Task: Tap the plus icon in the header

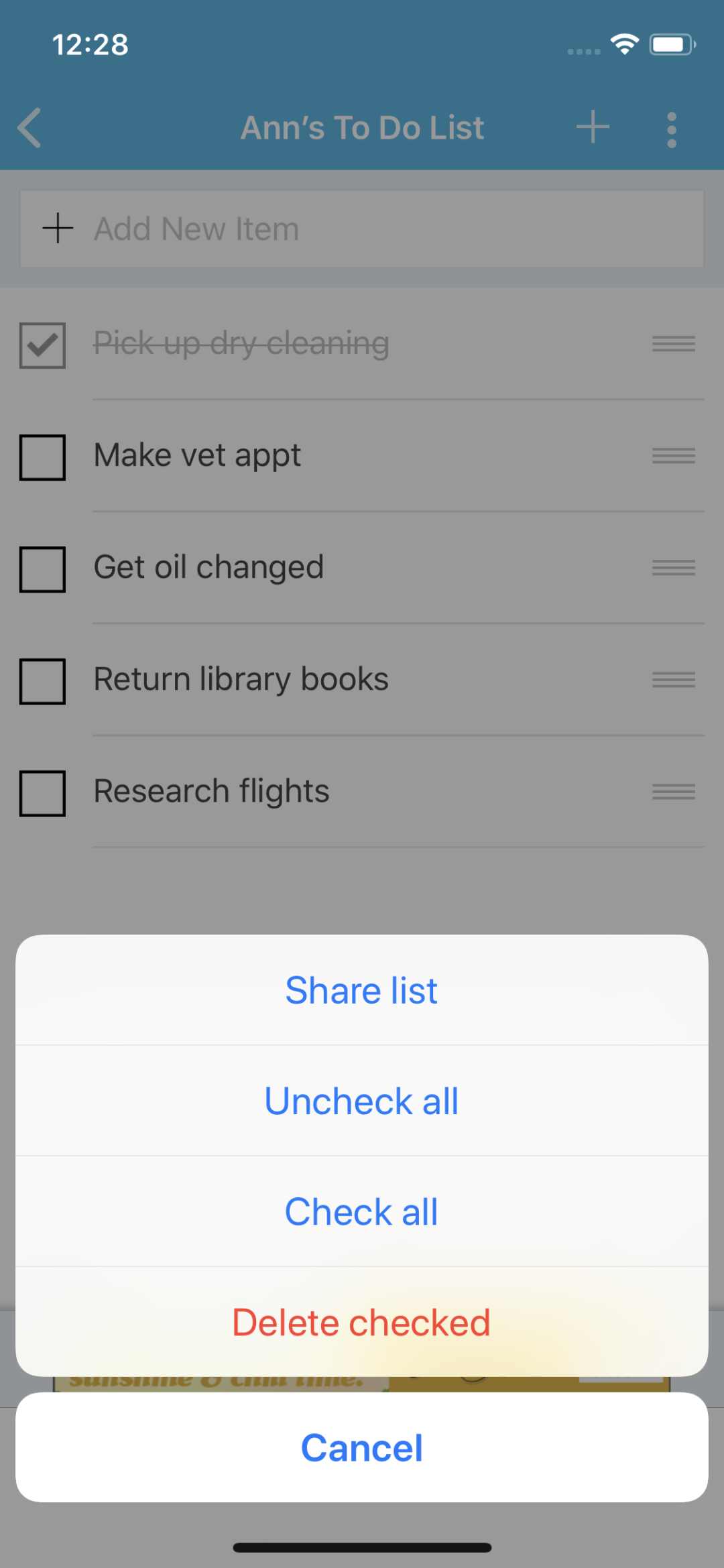Action: (x=593, y=126)
